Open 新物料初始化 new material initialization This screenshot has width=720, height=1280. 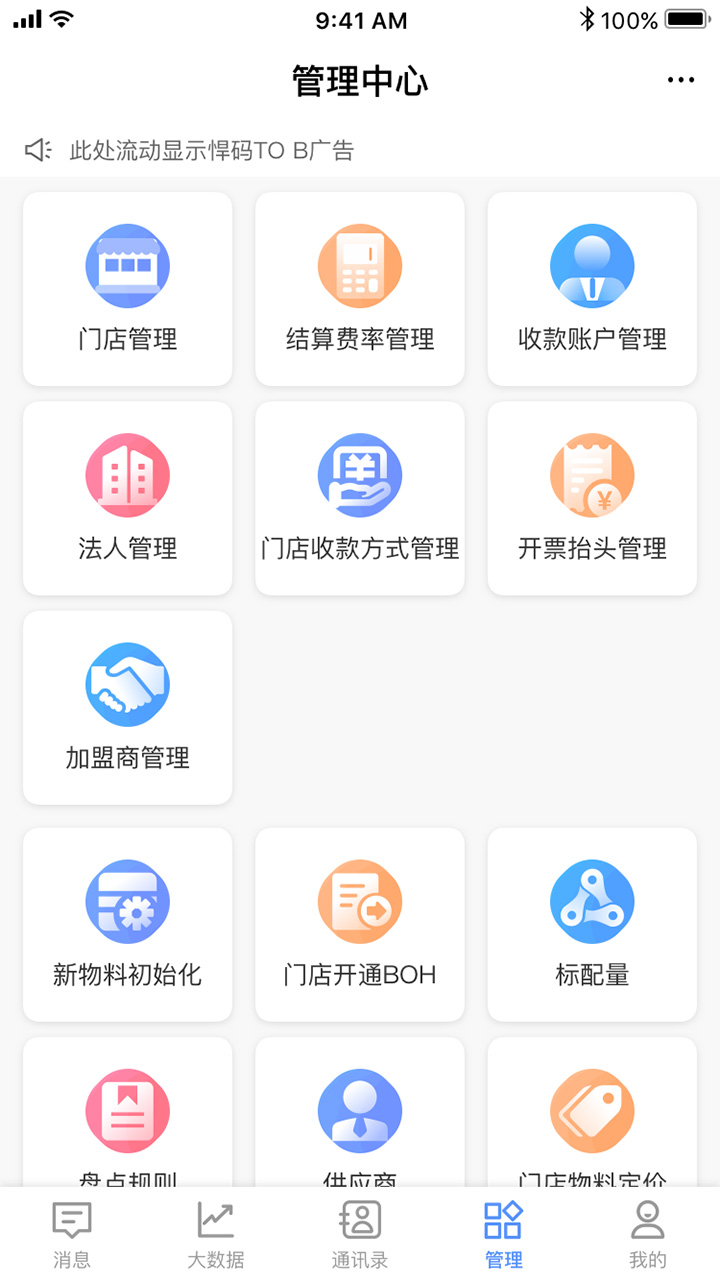127,925
